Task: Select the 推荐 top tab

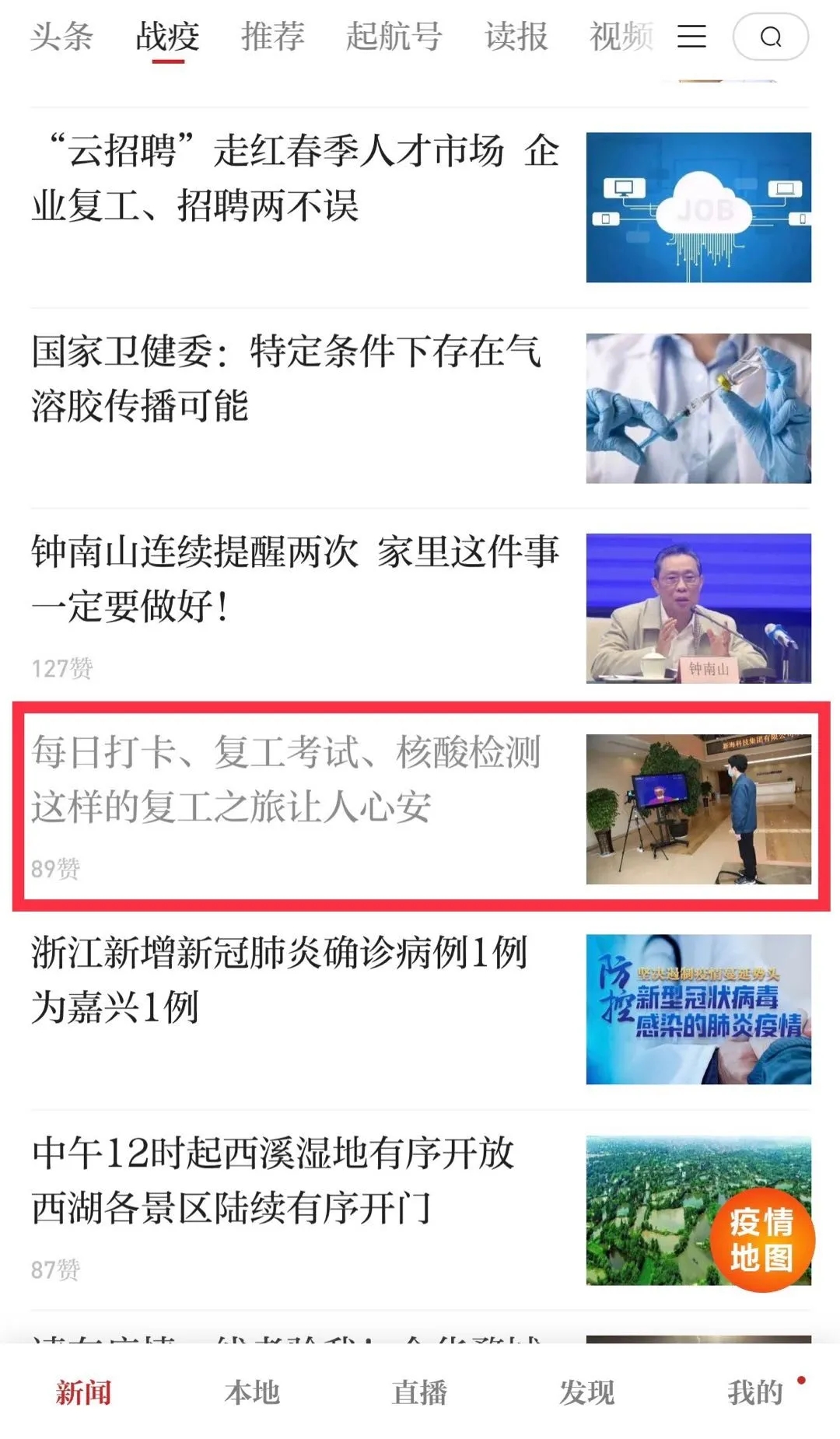Action: (272, 37)
